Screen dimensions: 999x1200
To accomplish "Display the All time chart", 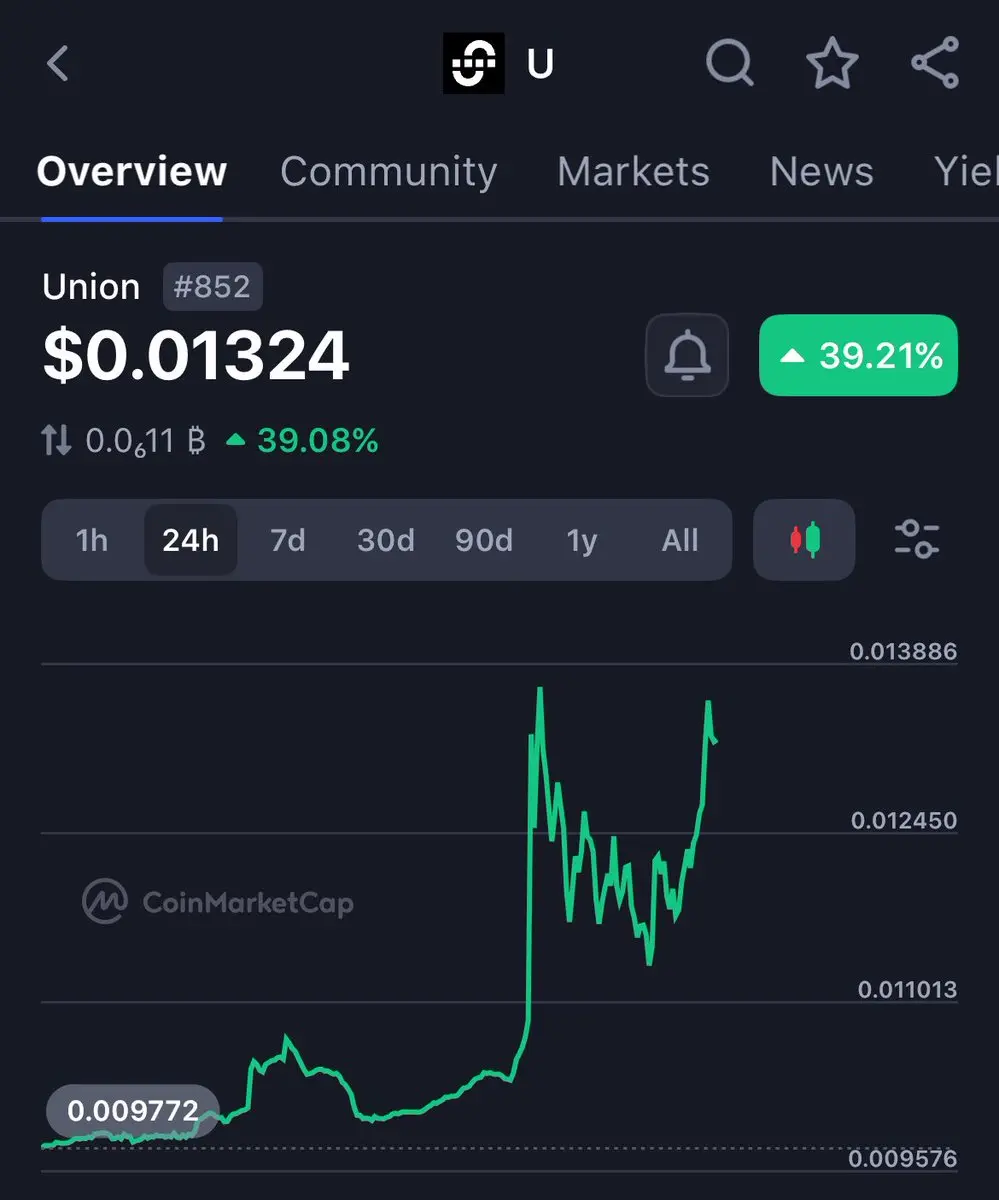I will (680, 540).
